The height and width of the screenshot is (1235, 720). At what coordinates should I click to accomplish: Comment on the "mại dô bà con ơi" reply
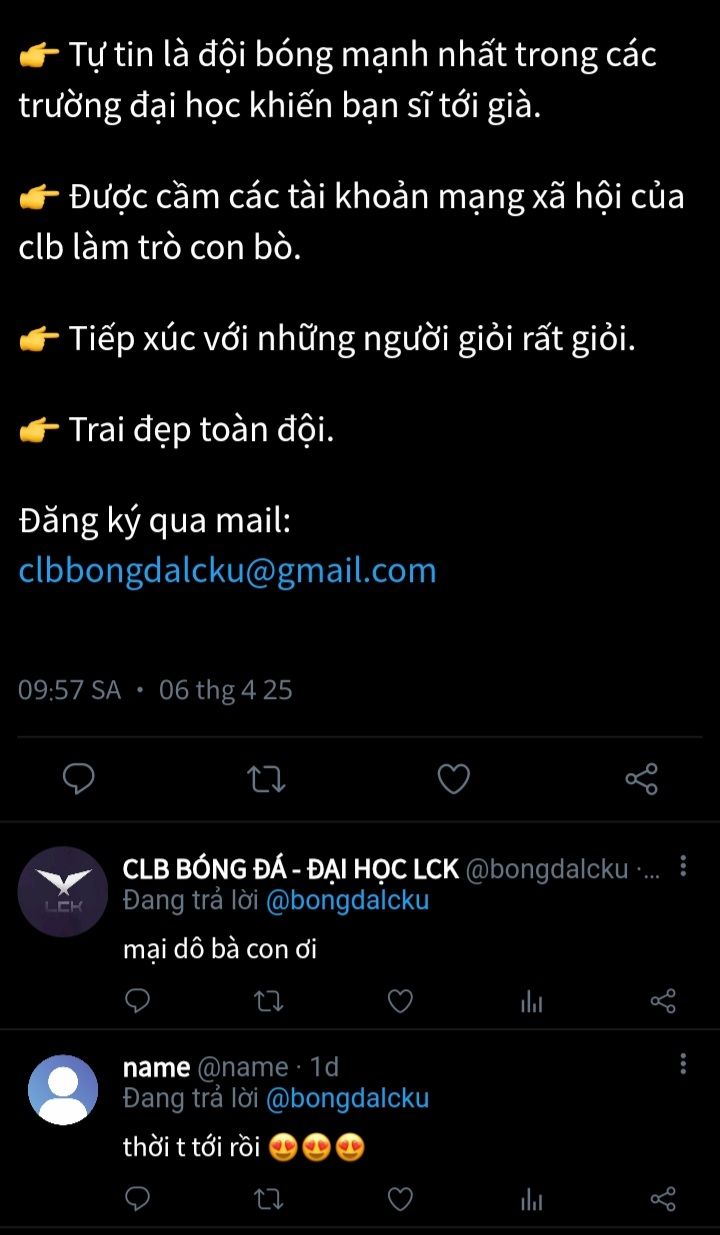pyautogui.click(x=140, y=1001)
